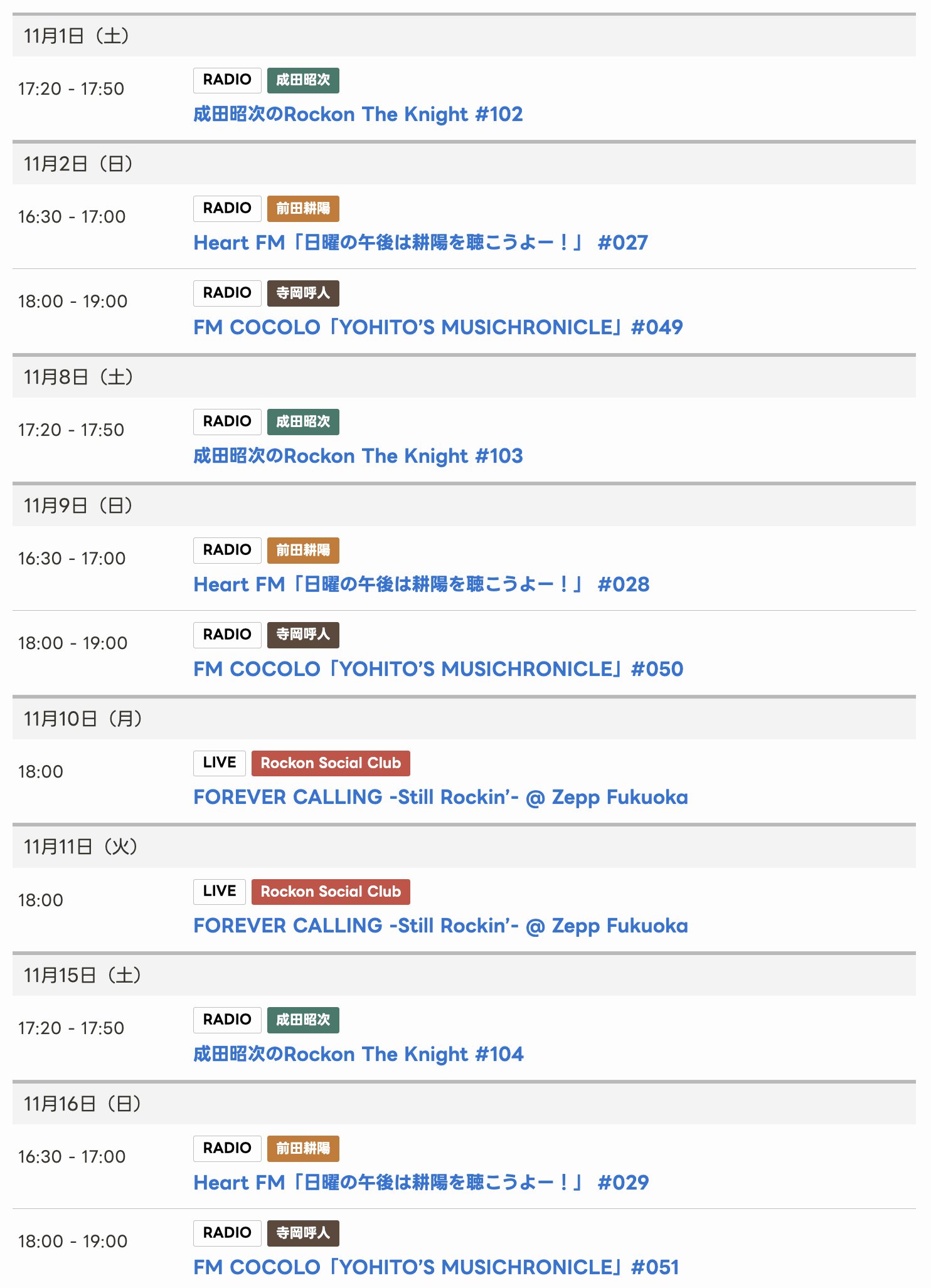Open YOHITO'S MUSICHRONICLE #049 link
931x1288 pixels.
(x=438, y=327)
